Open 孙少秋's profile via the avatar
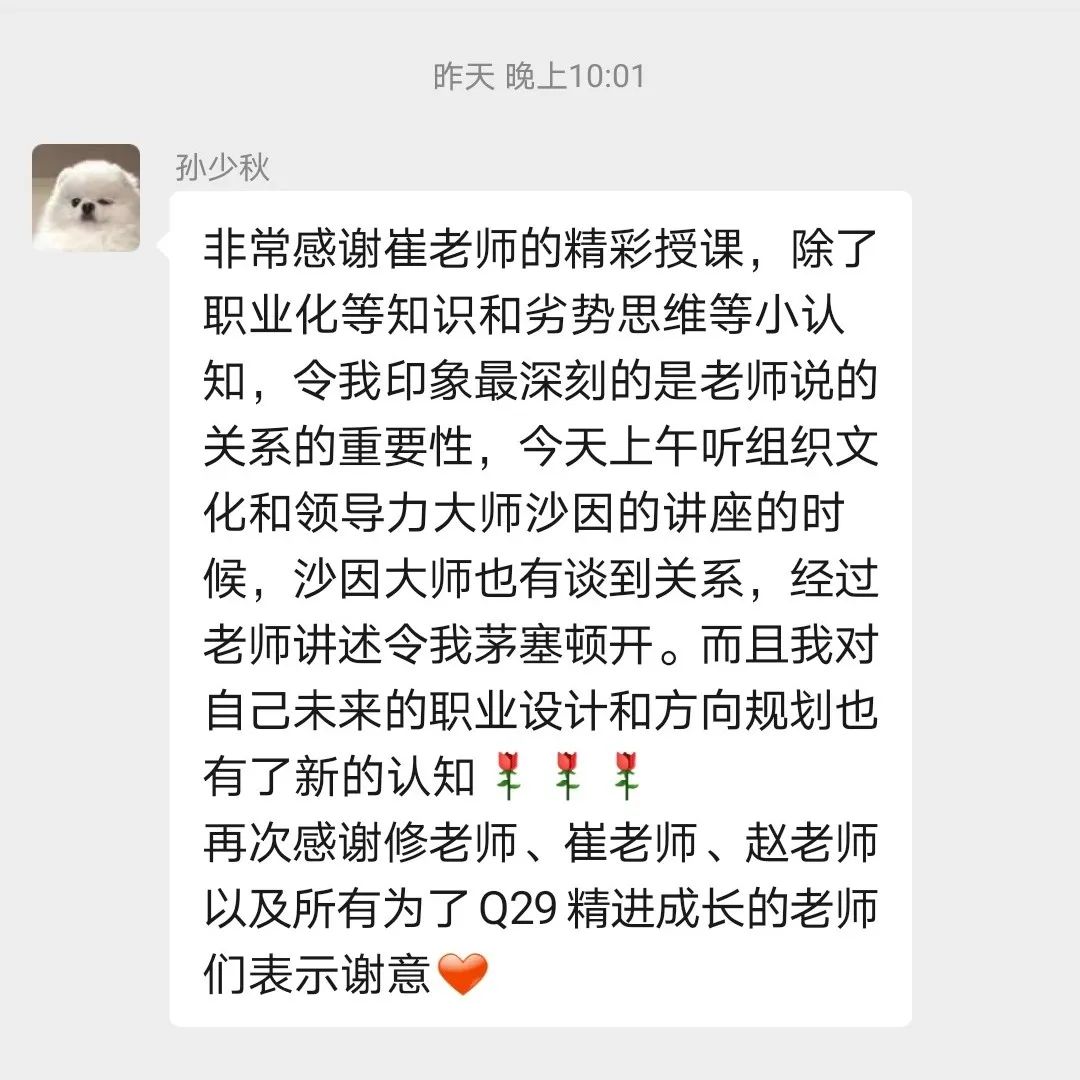Image resolution: width=1080 pixels, height=1080 pixels. point(86,197)
